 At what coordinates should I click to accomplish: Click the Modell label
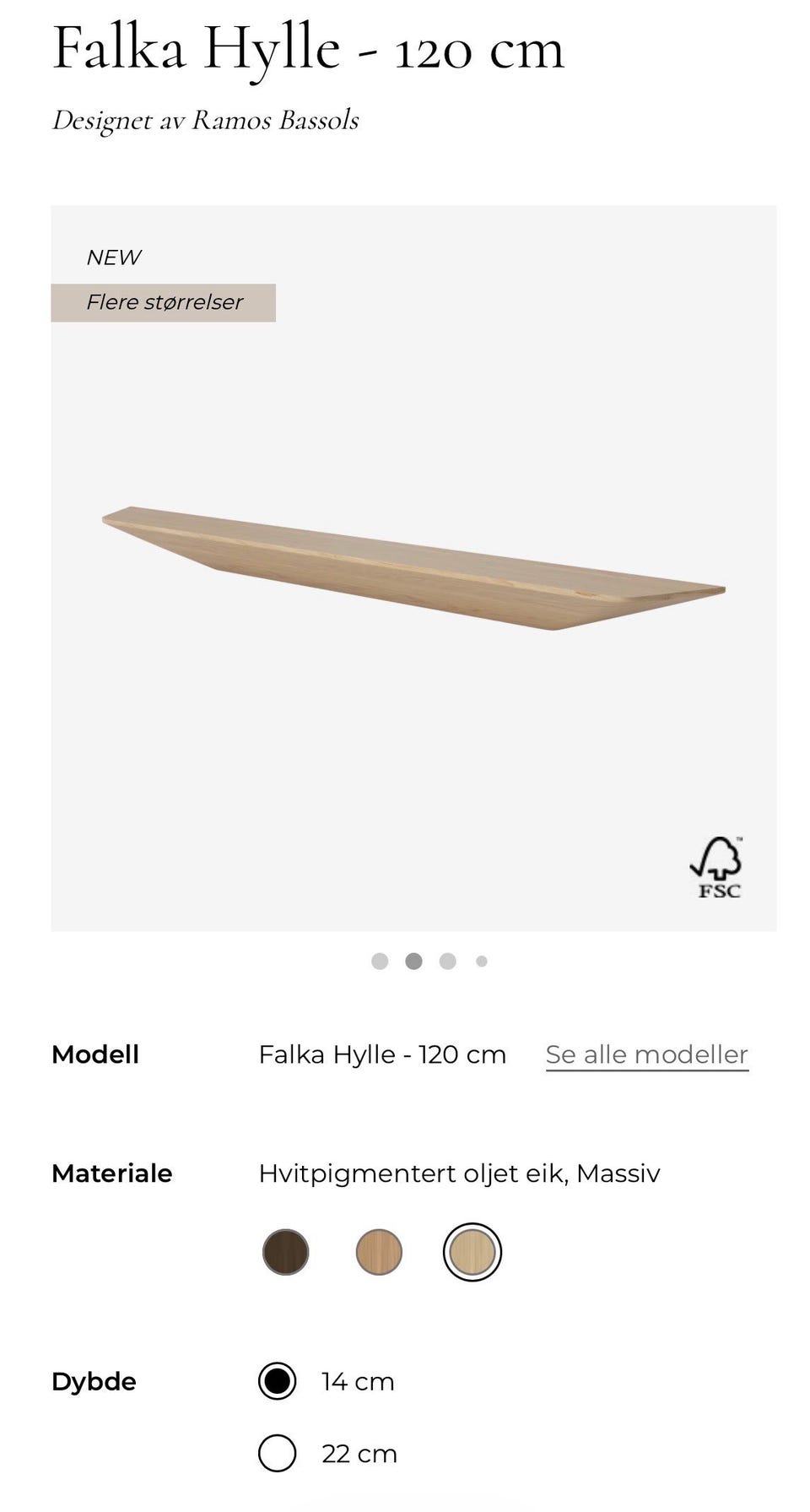95,1054
